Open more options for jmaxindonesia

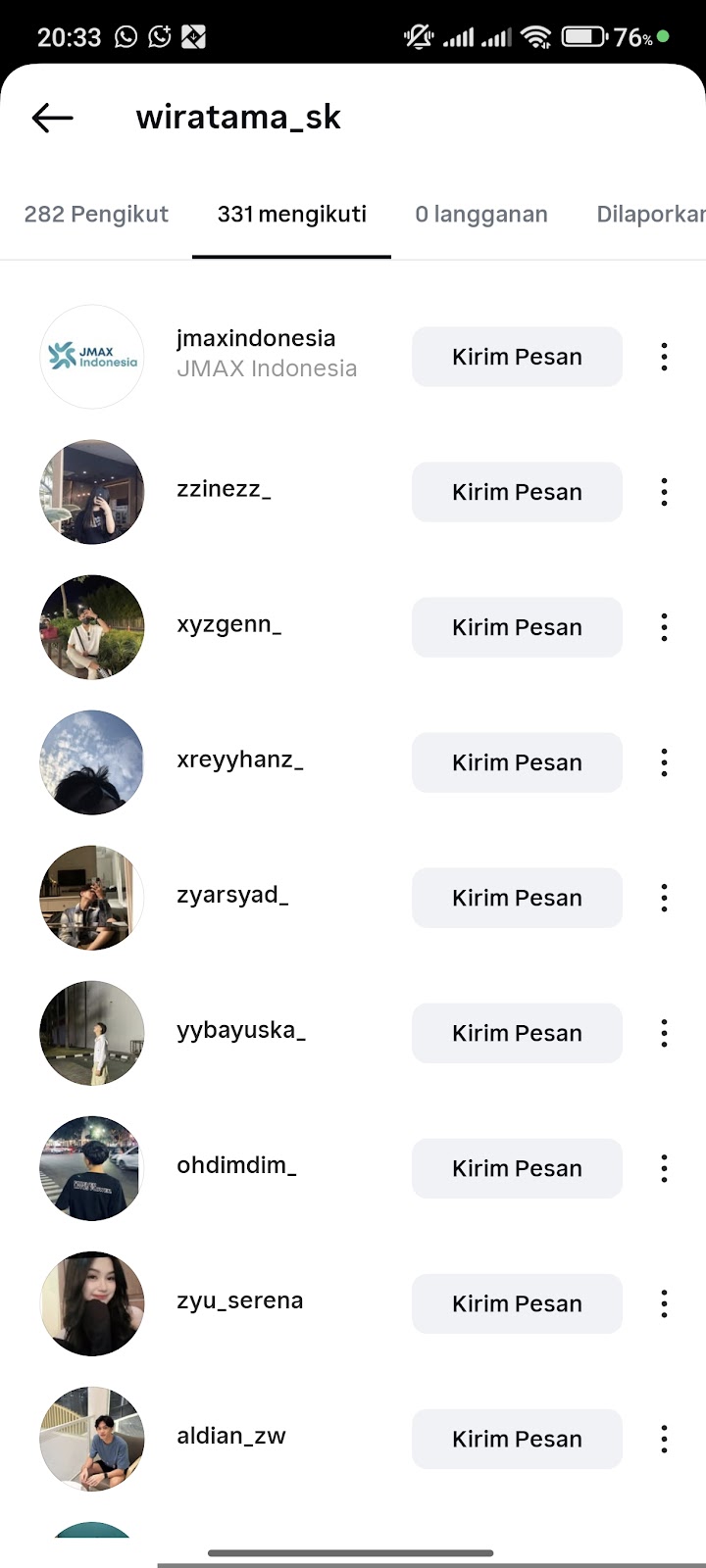click(x=664, y=357)
